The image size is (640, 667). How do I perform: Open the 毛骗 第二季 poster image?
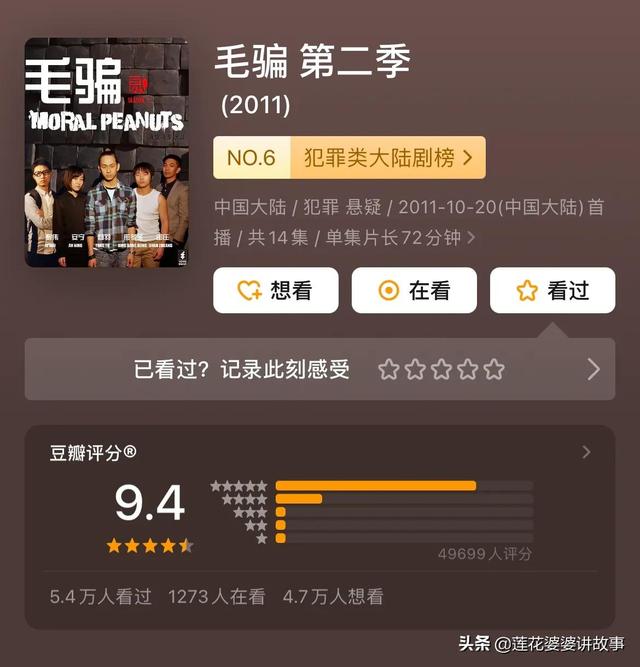click(106, 152)
